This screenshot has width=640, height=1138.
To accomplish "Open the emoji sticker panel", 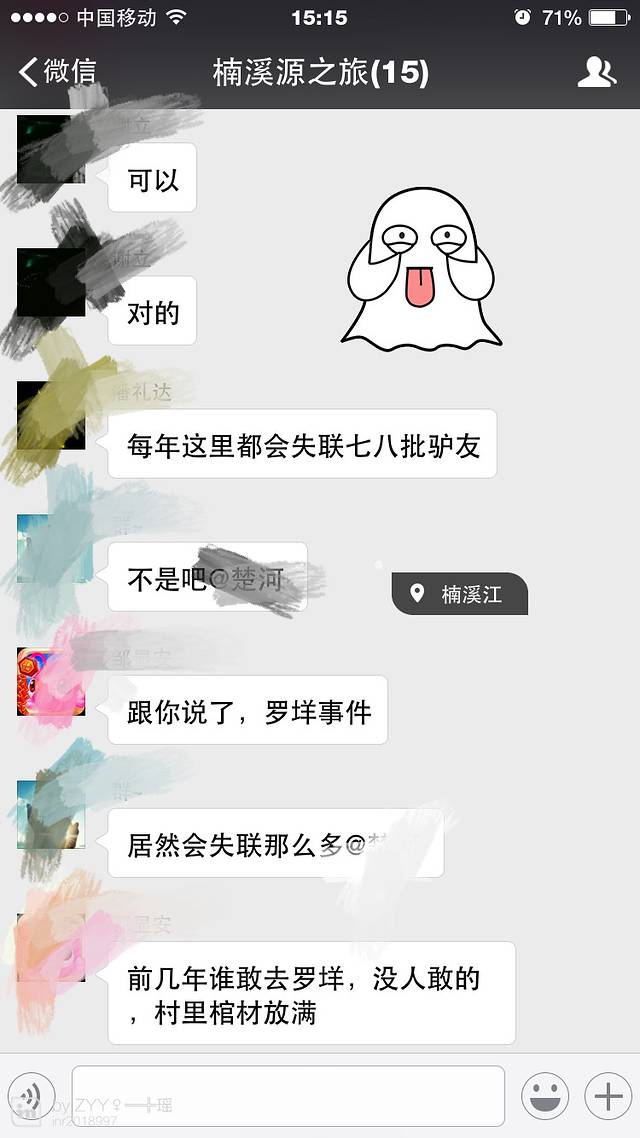I will (x=545, y=1096).
